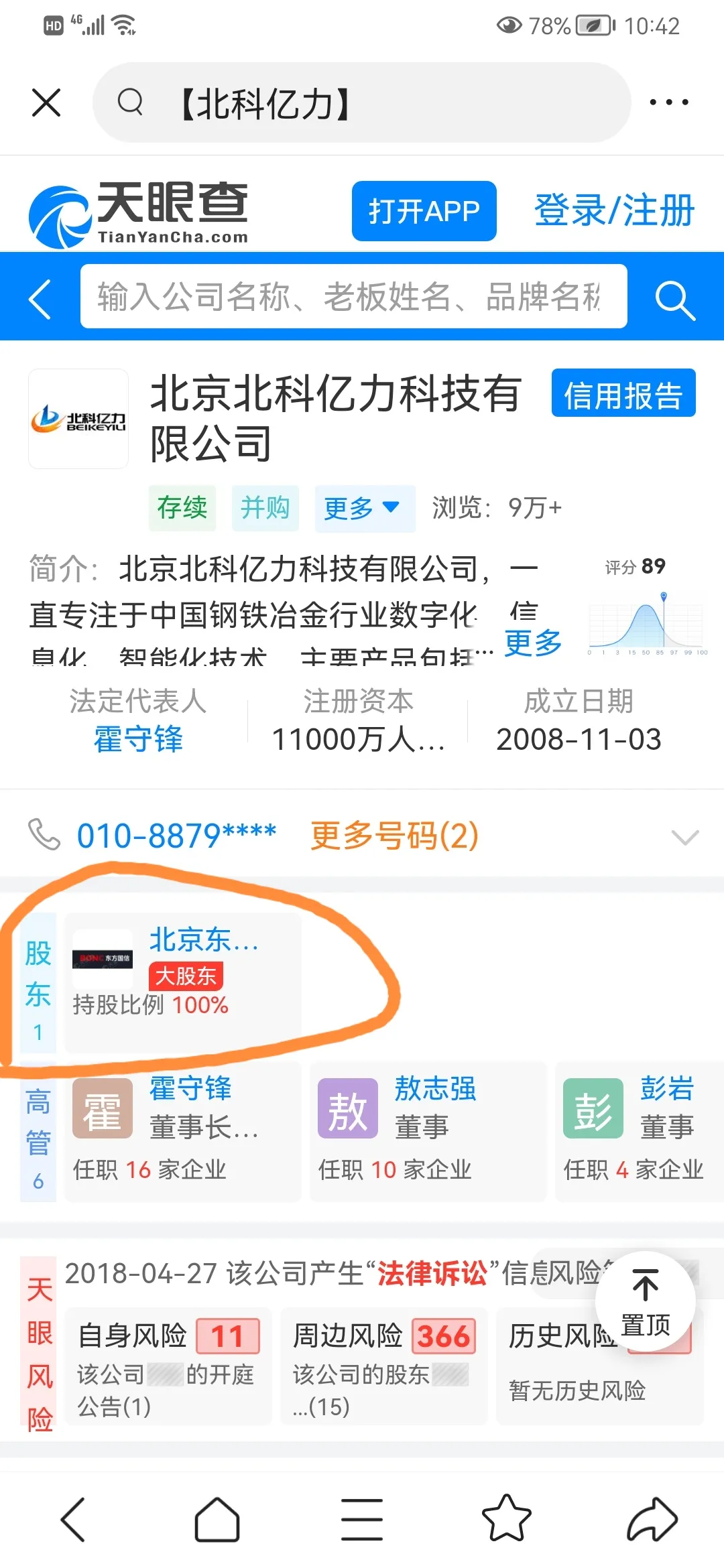Focus the company name search field
This screenshot has height=1568, width=724.
353,296
